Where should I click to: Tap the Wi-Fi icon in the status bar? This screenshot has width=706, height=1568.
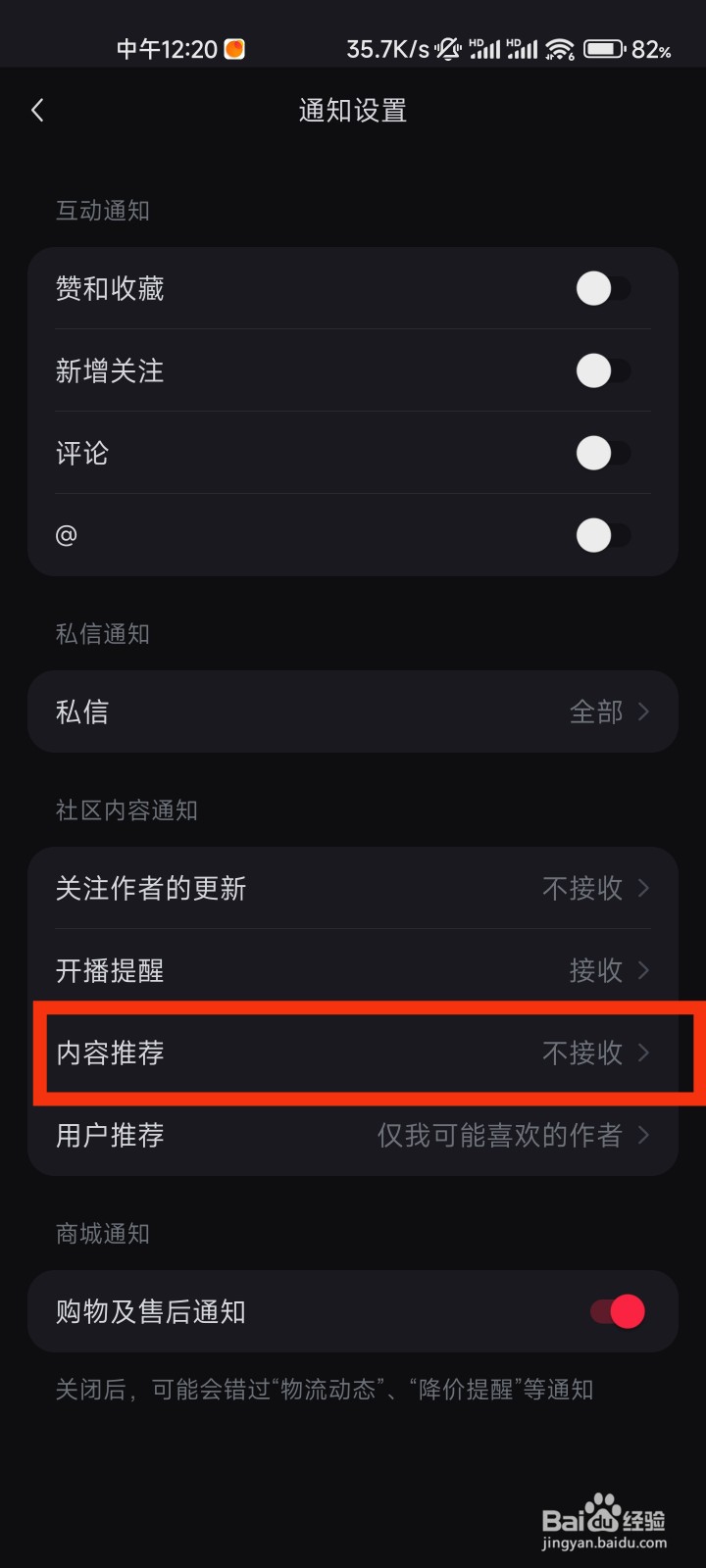(x=559, y=47)
